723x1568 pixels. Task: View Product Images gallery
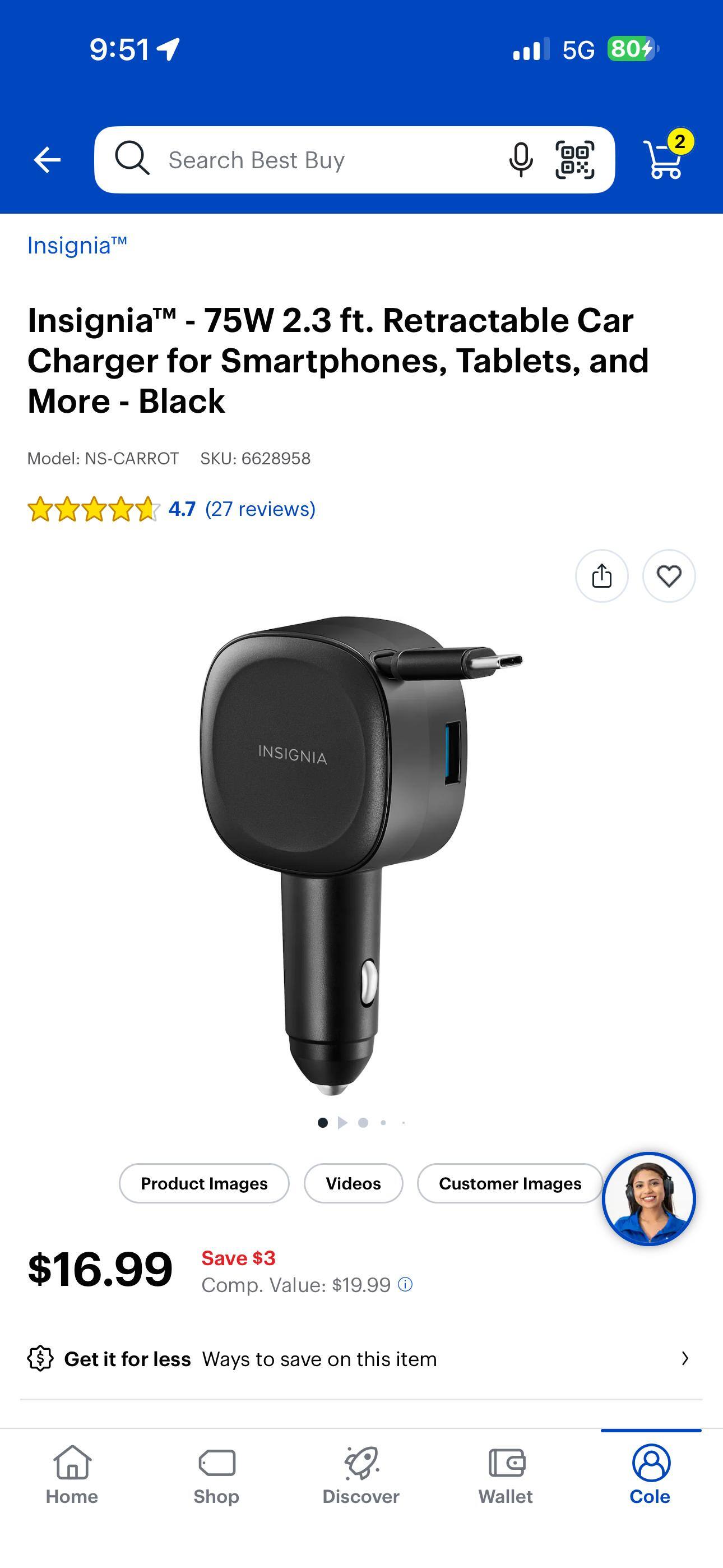pos(204,1183)
